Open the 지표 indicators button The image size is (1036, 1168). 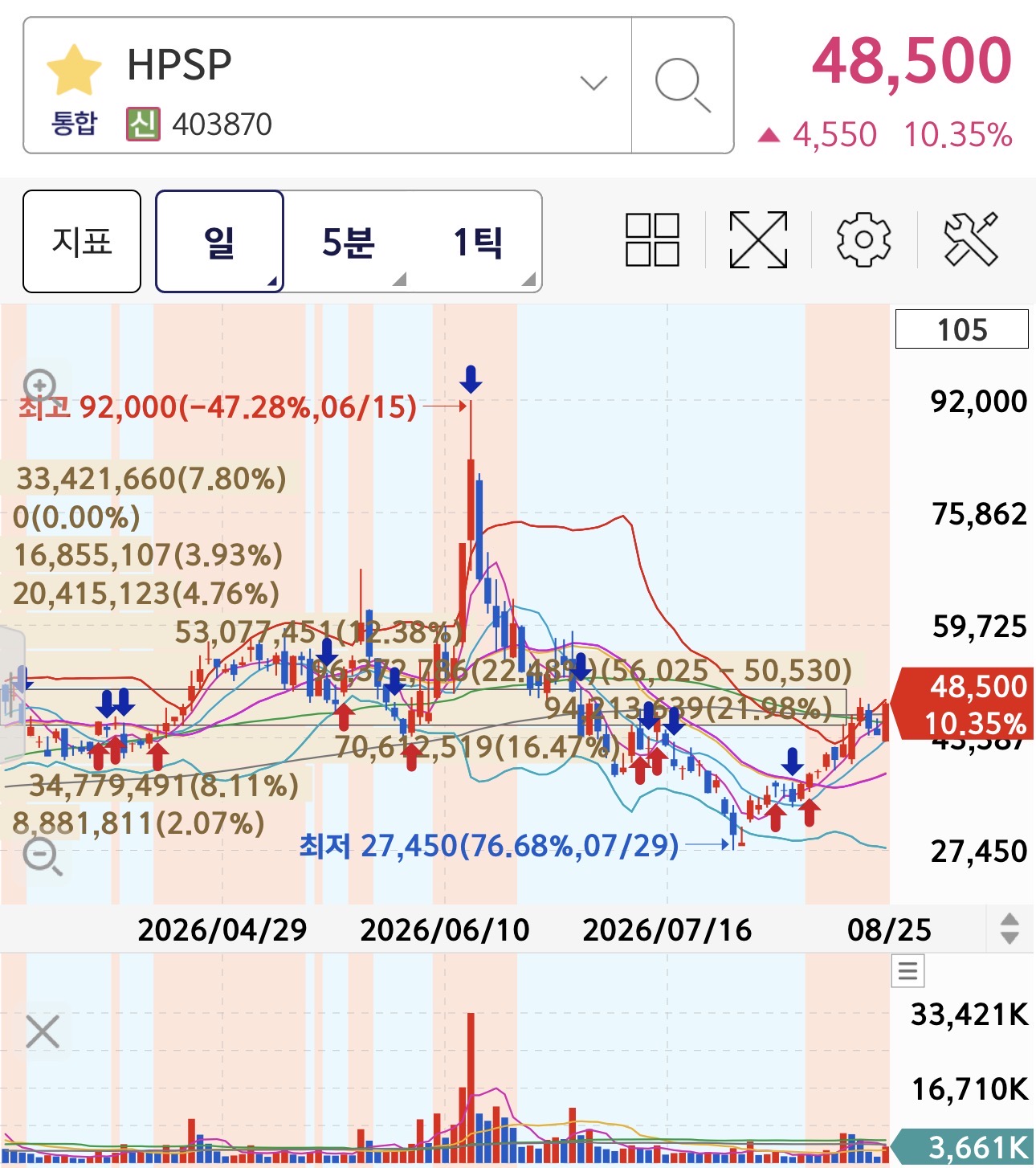(x=82, y=241)
